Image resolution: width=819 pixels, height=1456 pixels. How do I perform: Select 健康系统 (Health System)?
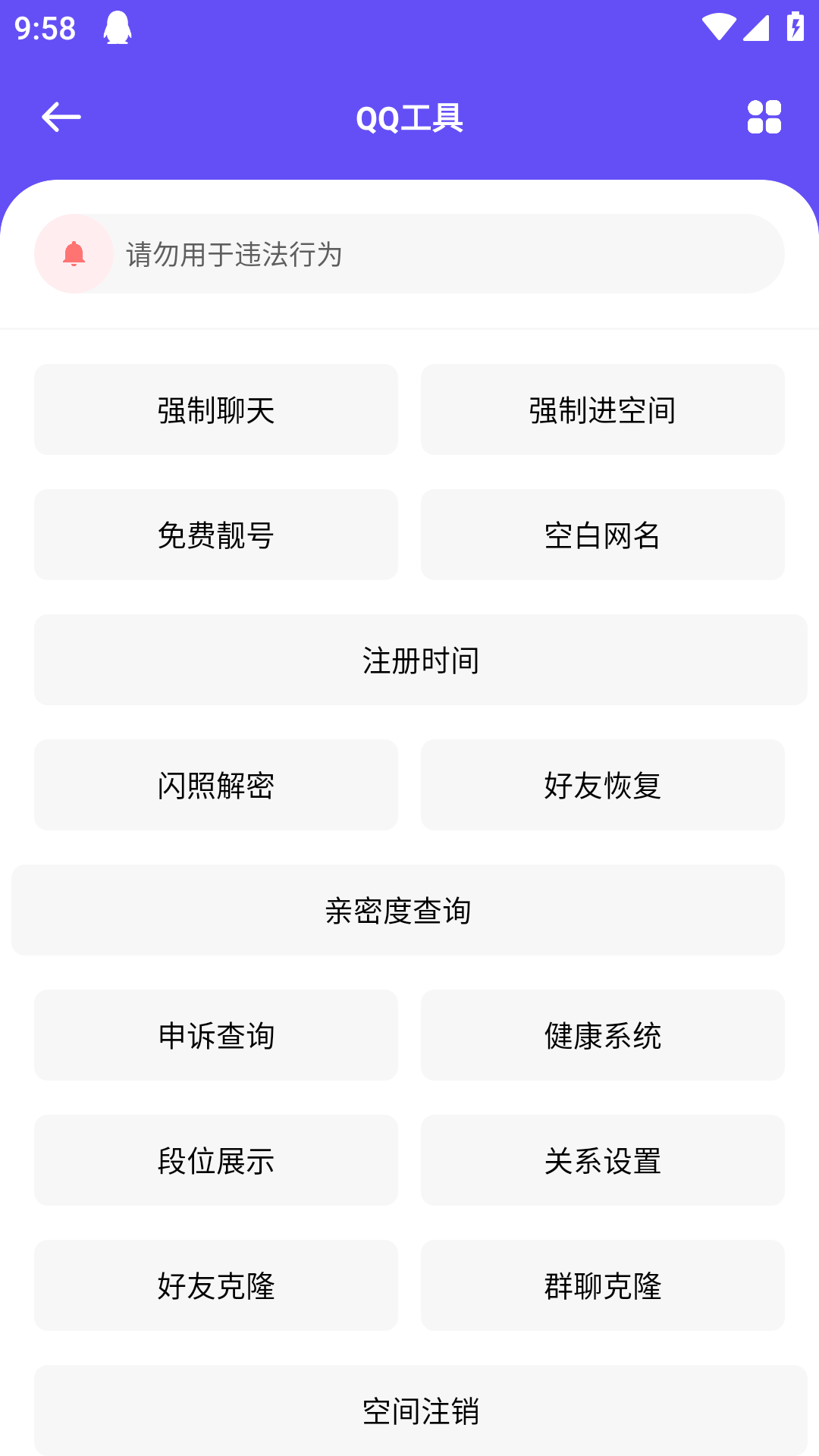click(602, 1035)
